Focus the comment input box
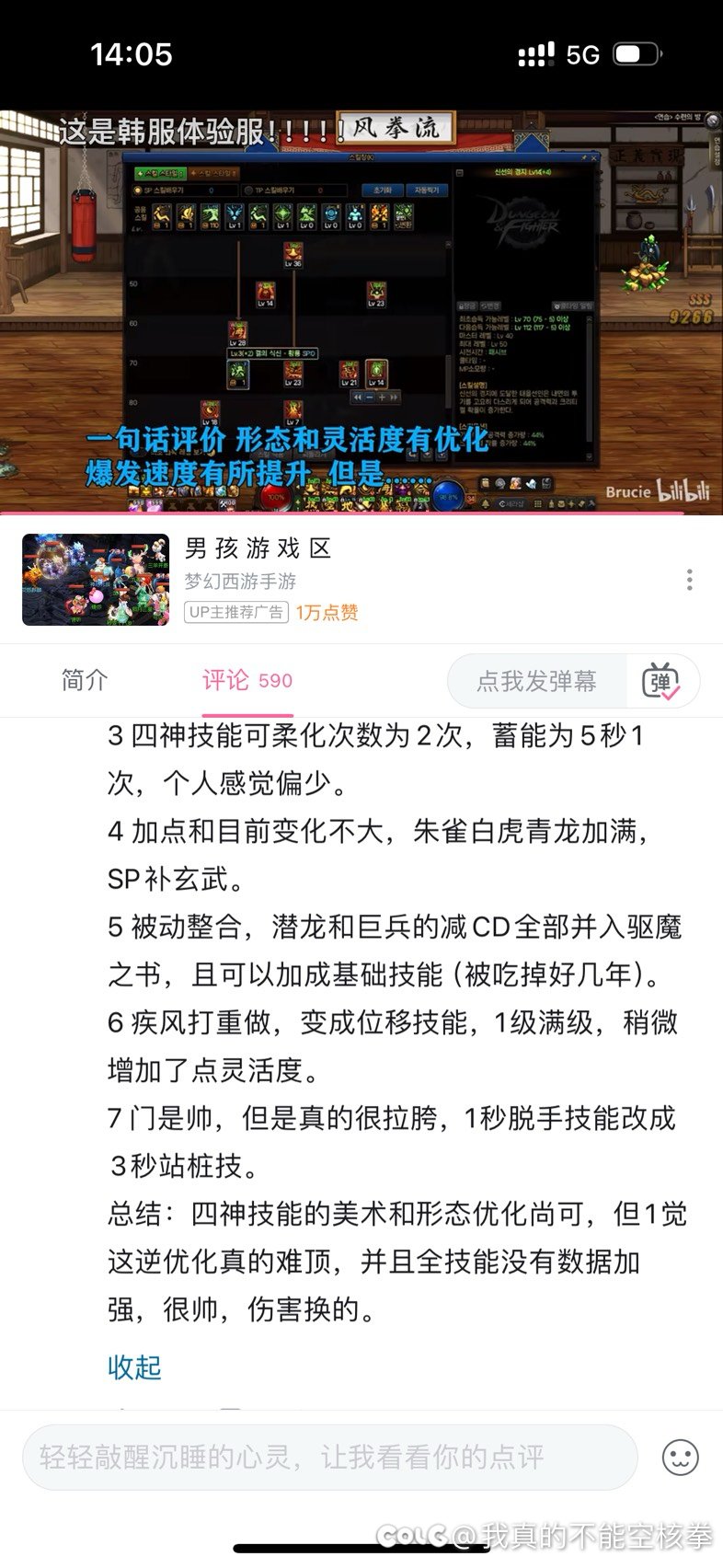The image size is (723, 1568). (330, 1457)
